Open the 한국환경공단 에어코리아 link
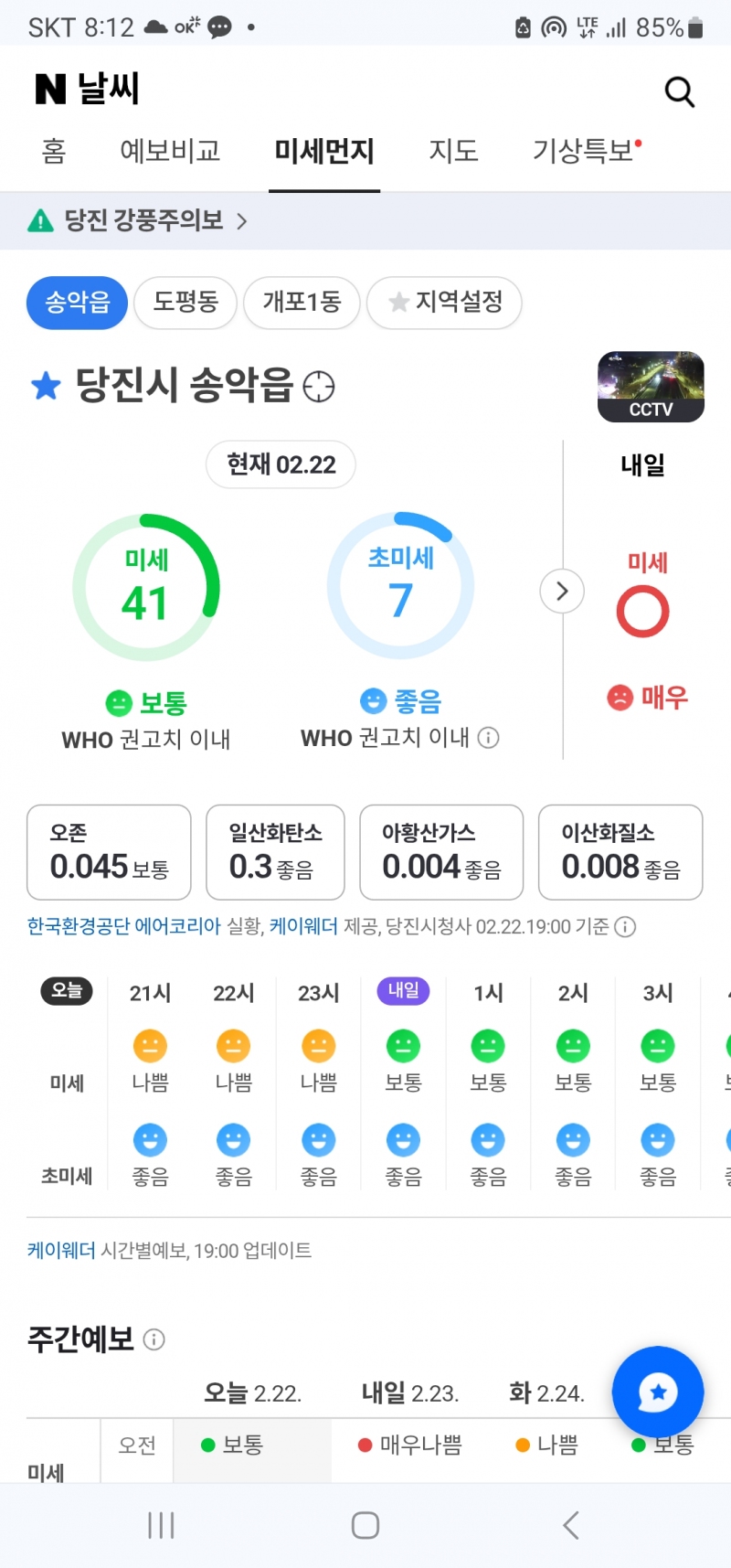731x1568 pixels. [124, 926]
